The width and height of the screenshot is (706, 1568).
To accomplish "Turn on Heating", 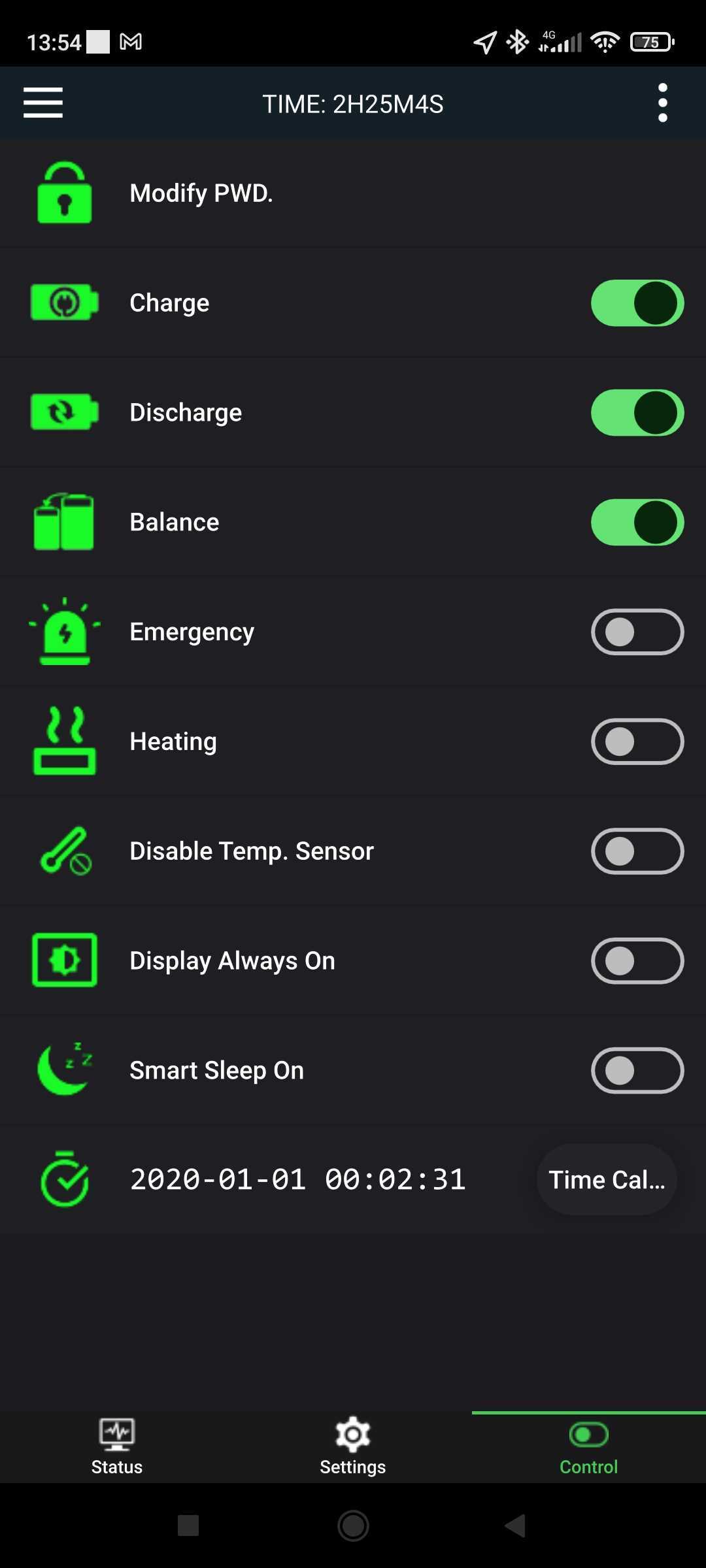I will [x=637, y=742].
